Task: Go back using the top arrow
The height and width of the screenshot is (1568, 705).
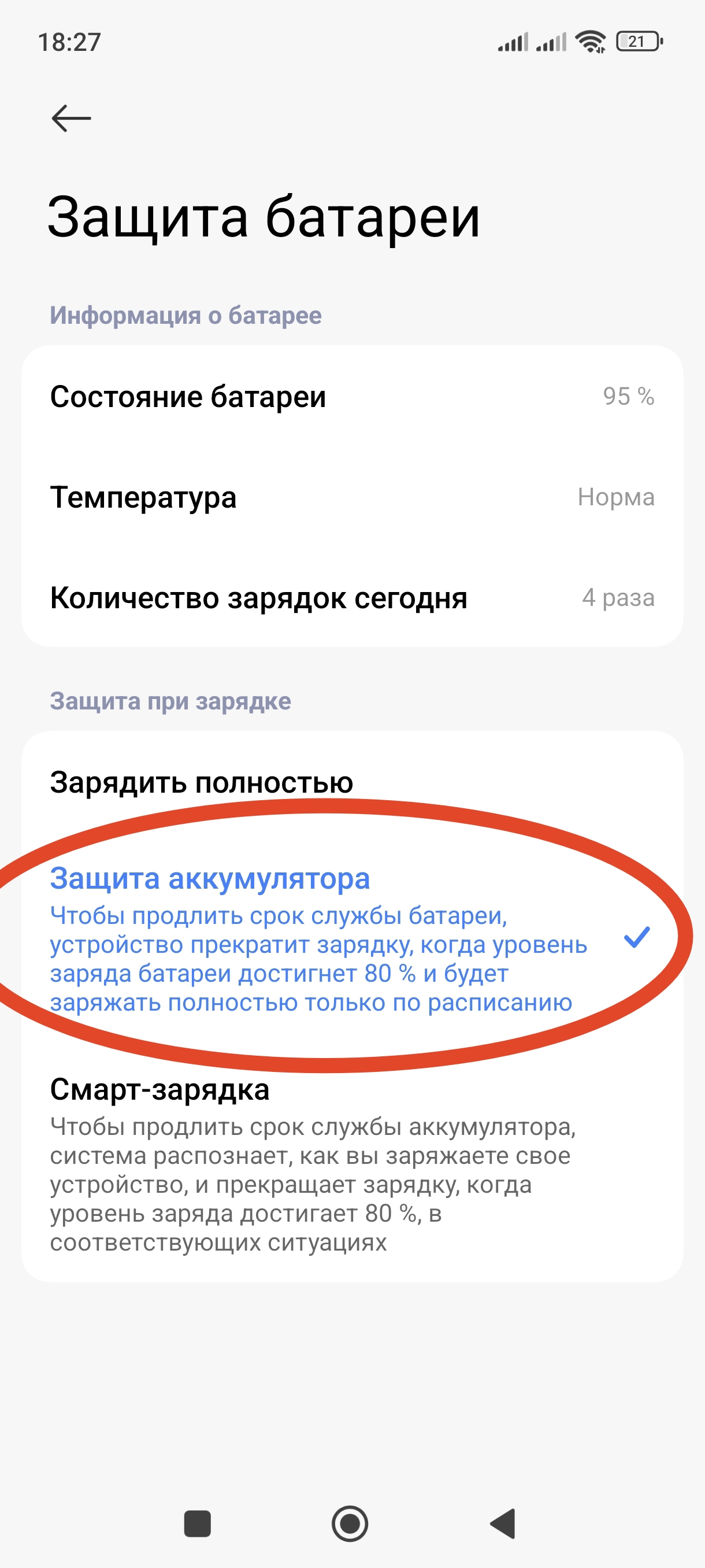Action: tap(71, 118)
